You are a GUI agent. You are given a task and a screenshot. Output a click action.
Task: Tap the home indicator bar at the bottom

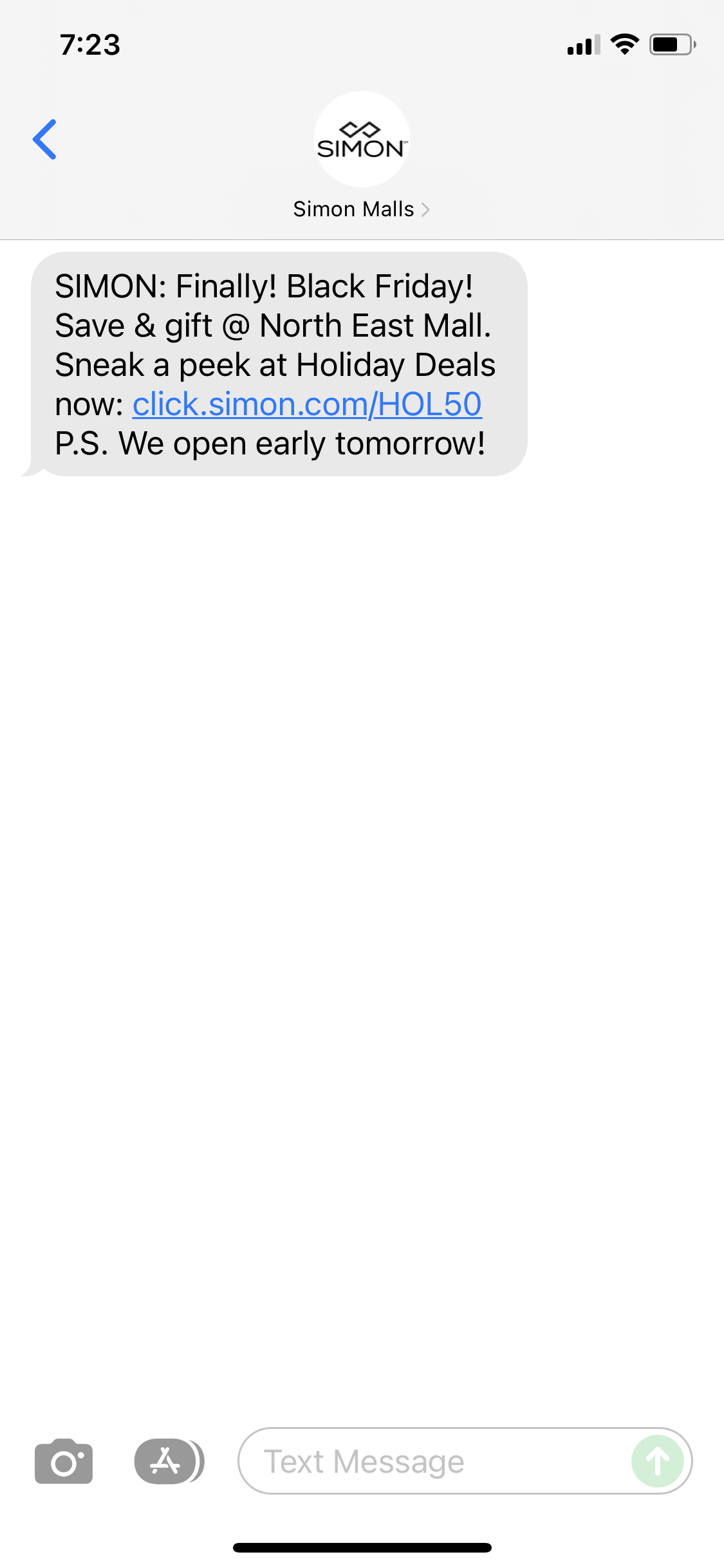[362, 1547]
